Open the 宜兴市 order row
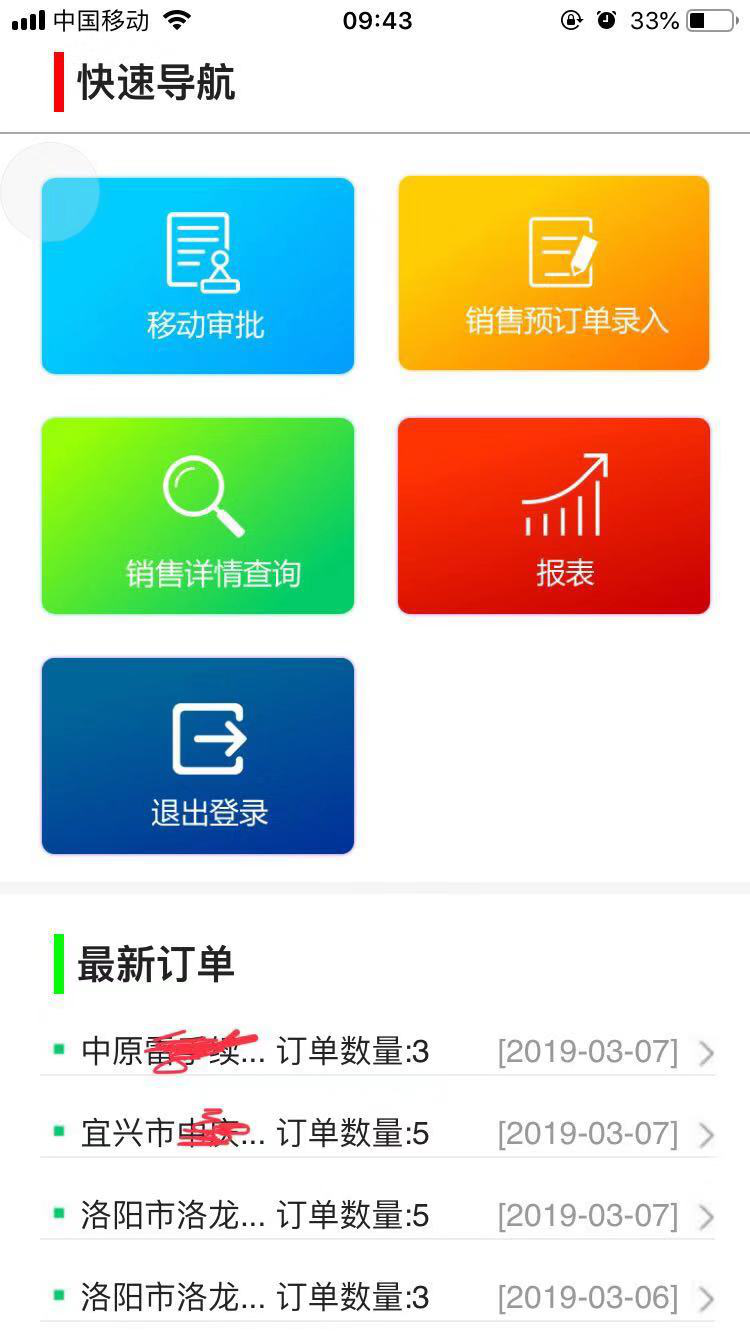Image resolution: width=750 pixels, height=1334 pixels. click(378, 1134)
